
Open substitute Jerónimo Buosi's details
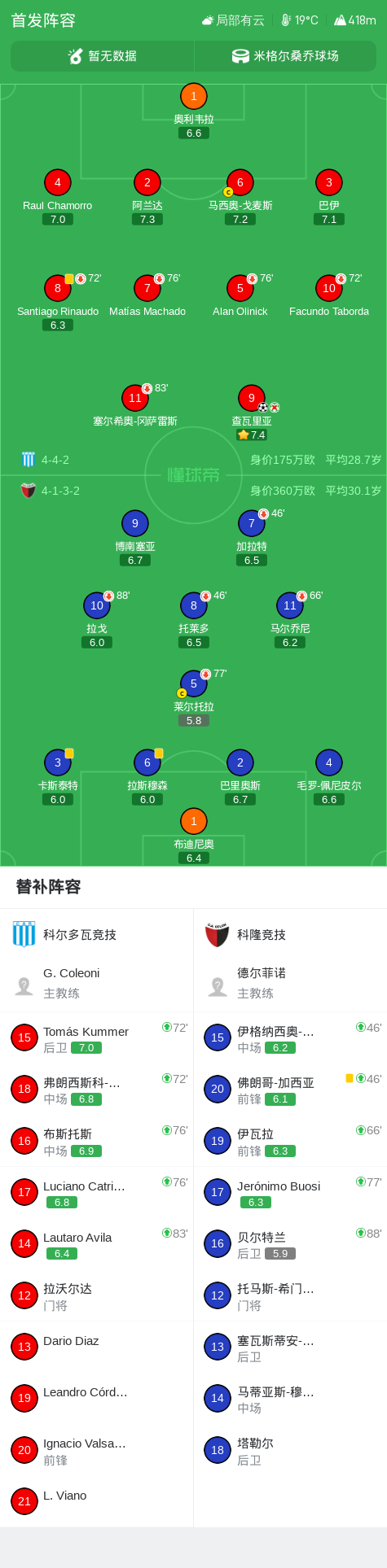tap(290, 1193)
